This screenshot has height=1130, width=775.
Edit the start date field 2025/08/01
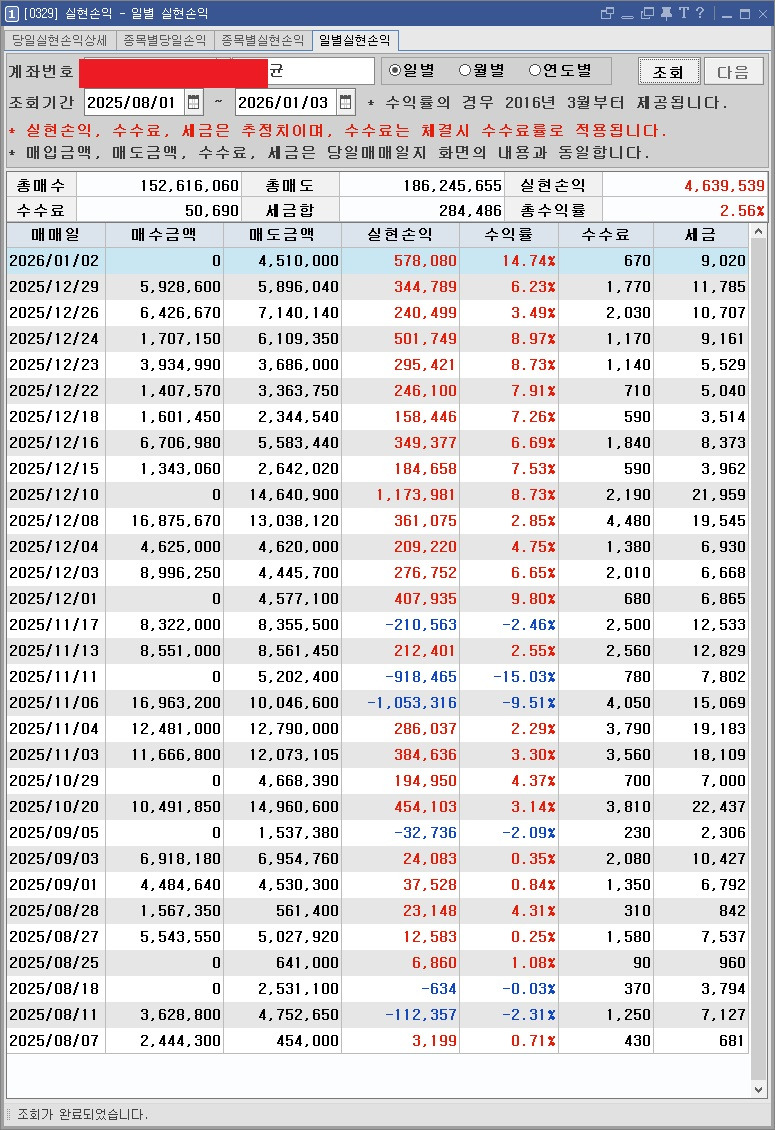134,102
